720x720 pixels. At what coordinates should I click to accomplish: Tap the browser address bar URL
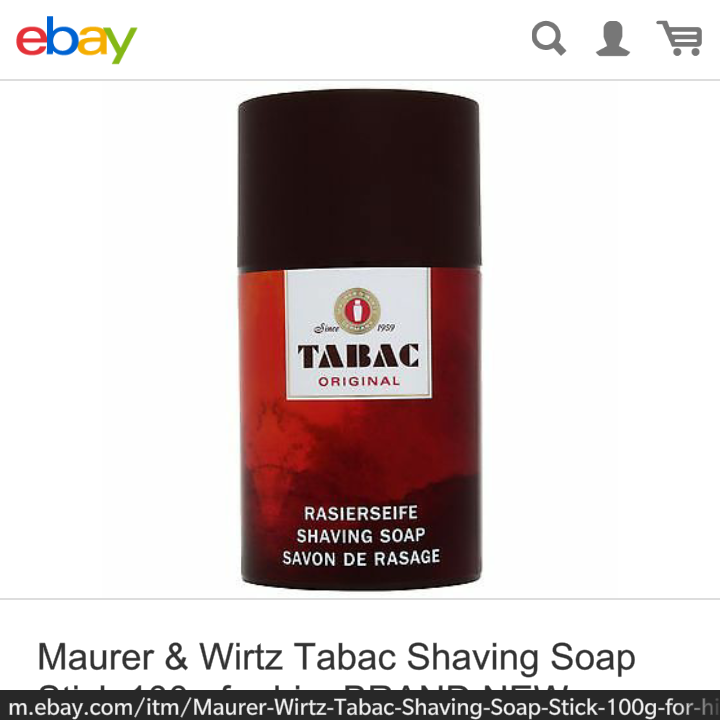[x=360, y=705]
